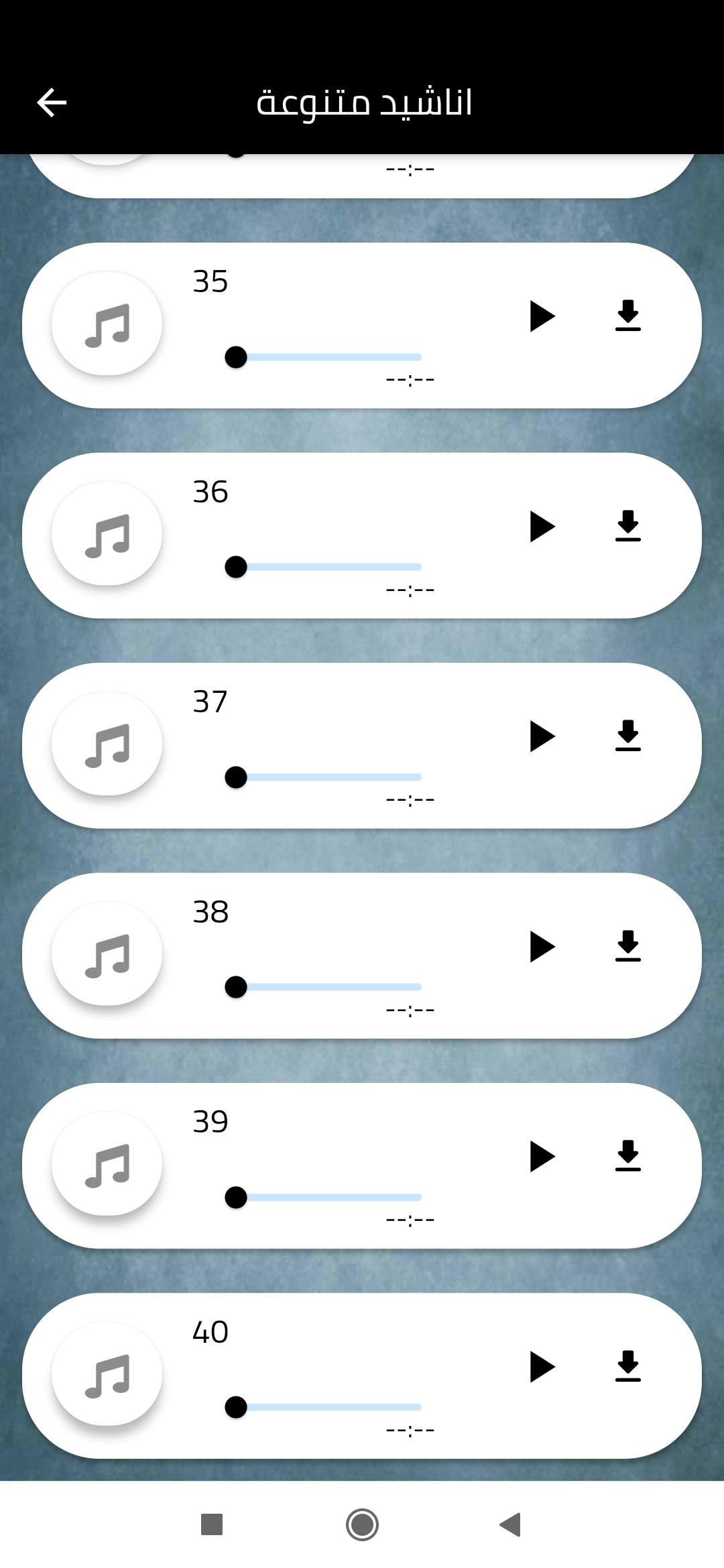The width and height of the screenshot is (724, 1568).
Task: Download track 39
Action: 627,1156
